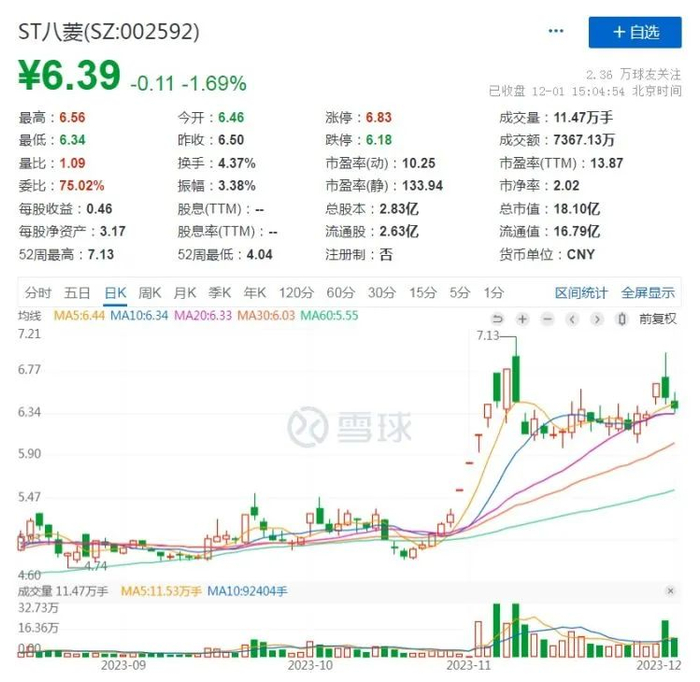Add ST八菱 to watchlist with +自选
The height and width of the screenshot is (682, 700).
635,32
